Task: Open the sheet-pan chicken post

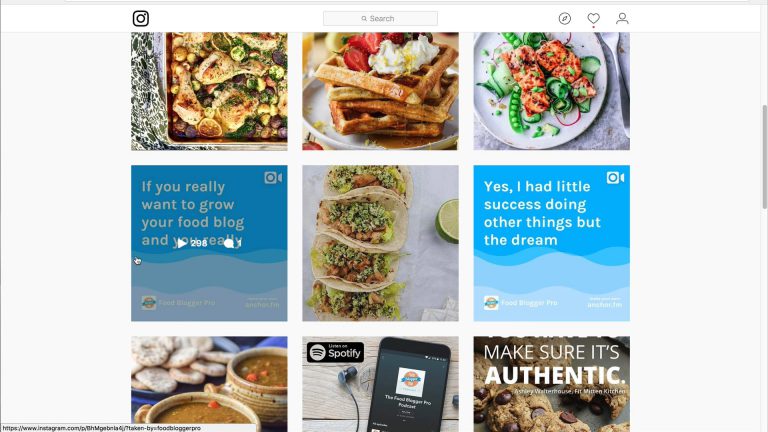Action: [209, 90]
